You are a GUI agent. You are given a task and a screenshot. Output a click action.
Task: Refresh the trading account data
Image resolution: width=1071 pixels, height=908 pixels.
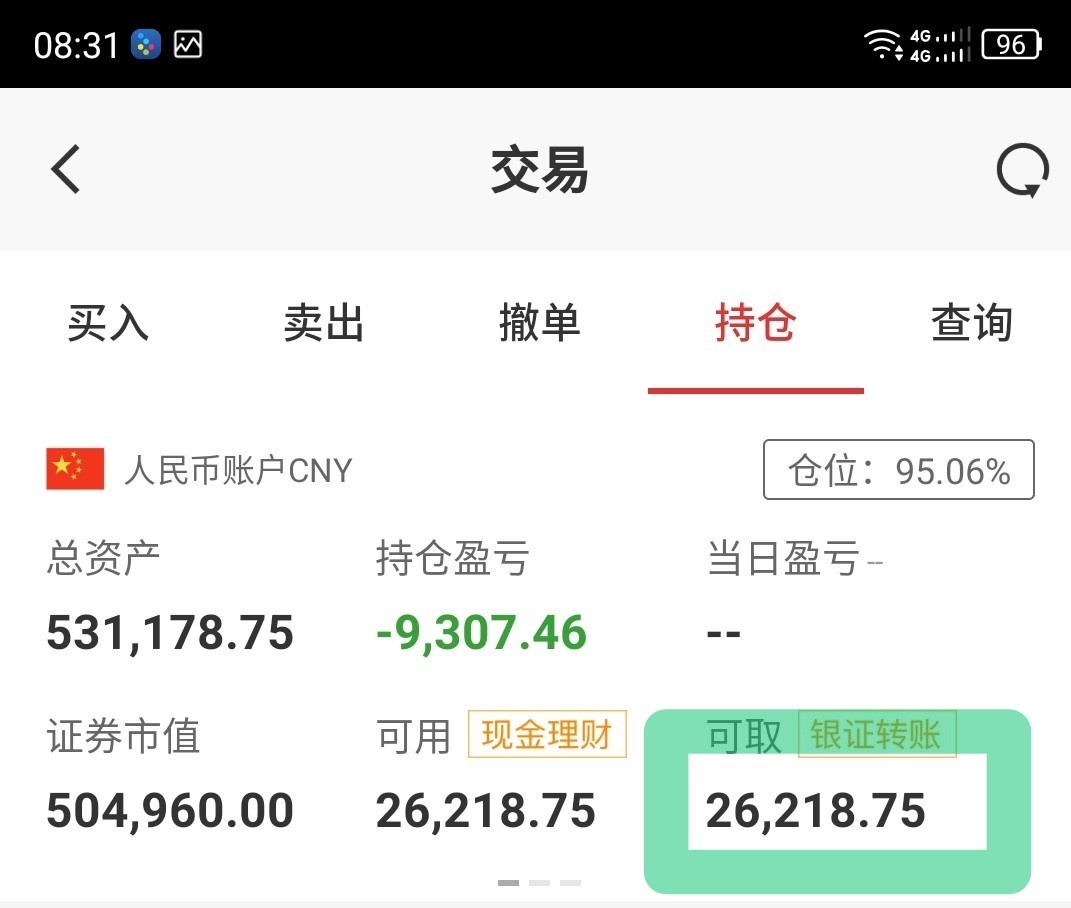pyautogui.click(x=1022, y=171)
